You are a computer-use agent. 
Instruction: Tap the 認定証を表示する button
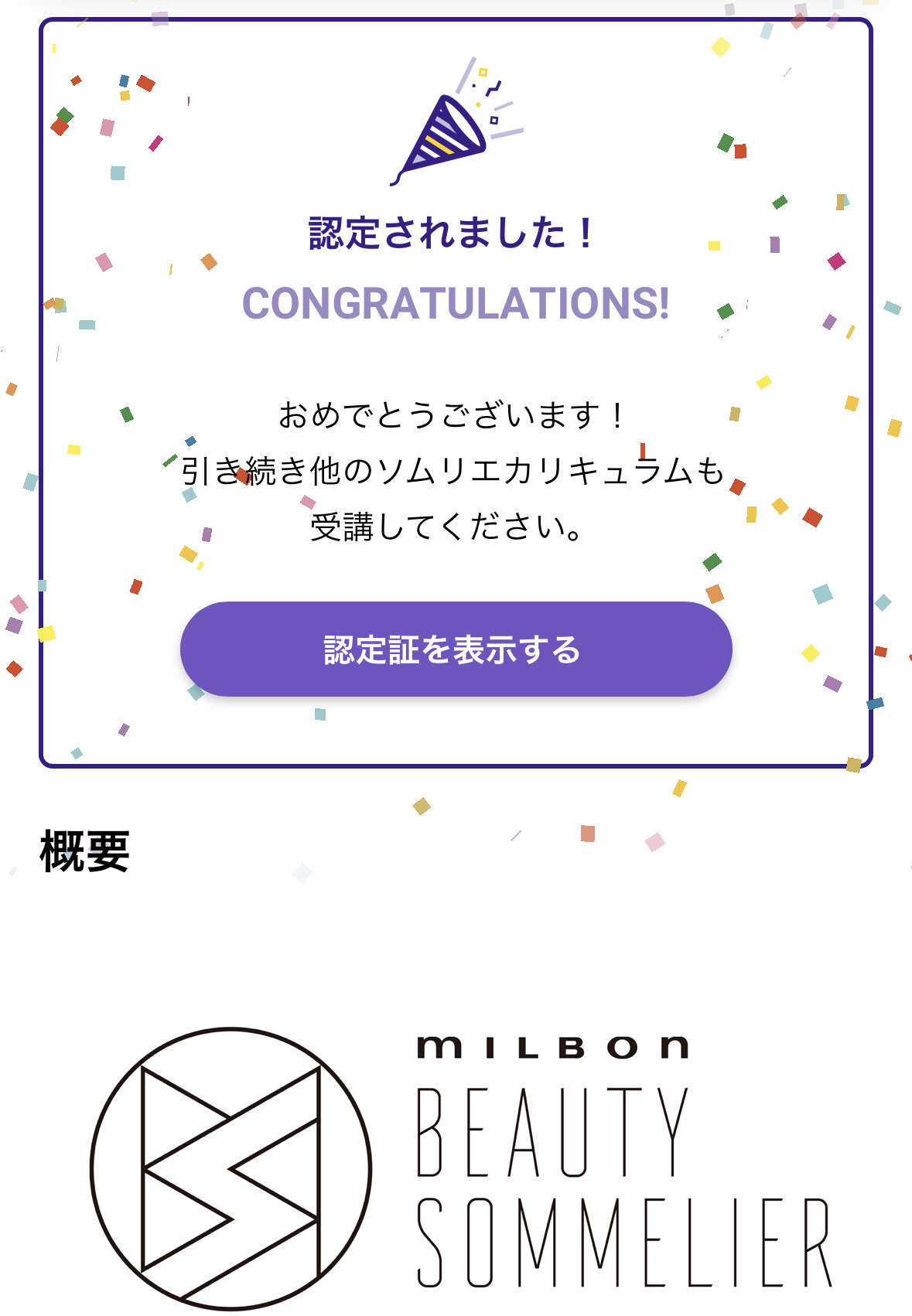tap(456, 649)
